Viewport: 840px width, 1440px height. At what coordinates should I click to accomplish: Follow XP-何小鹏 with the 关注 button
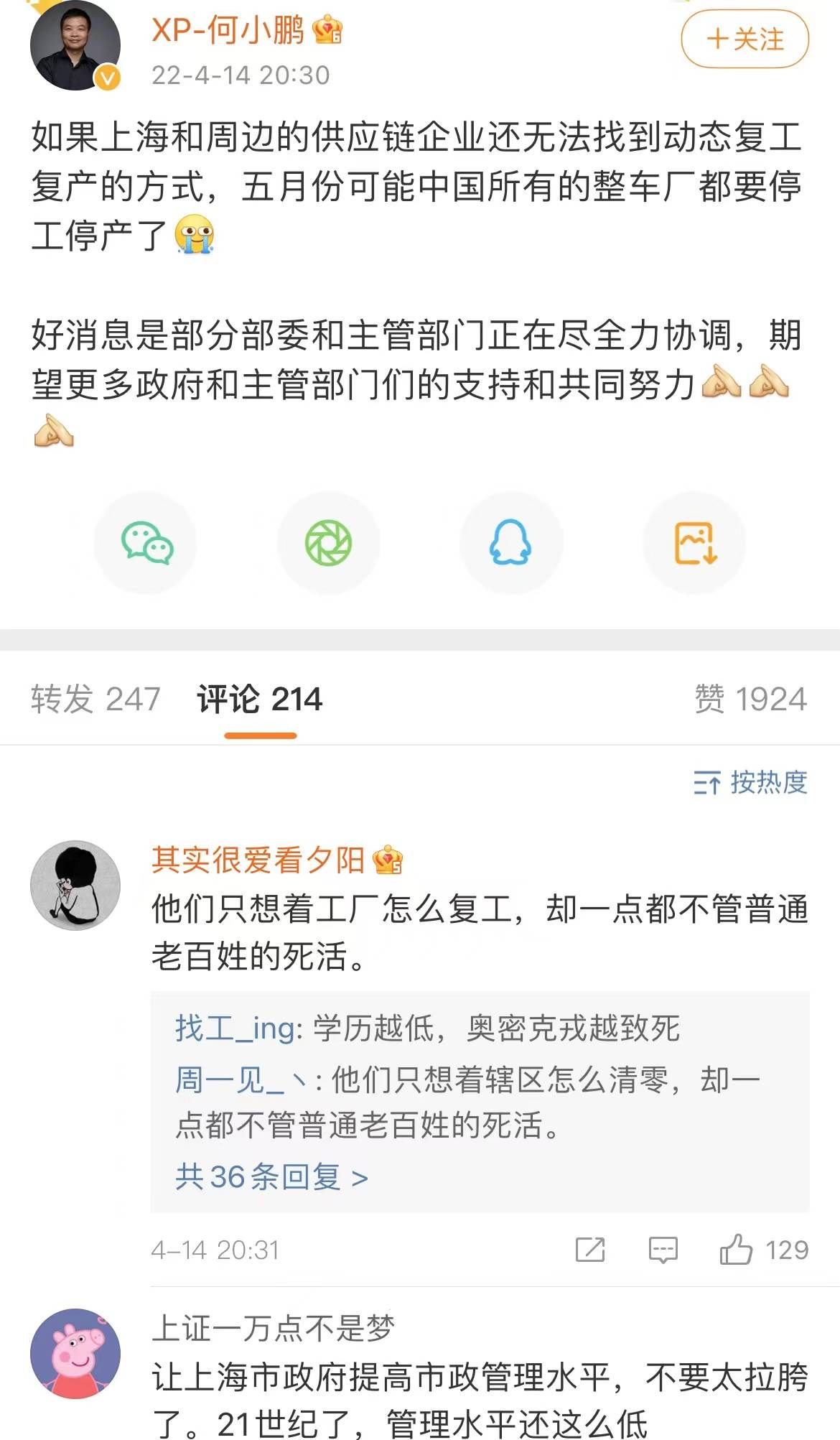click(x=745, y=39)
